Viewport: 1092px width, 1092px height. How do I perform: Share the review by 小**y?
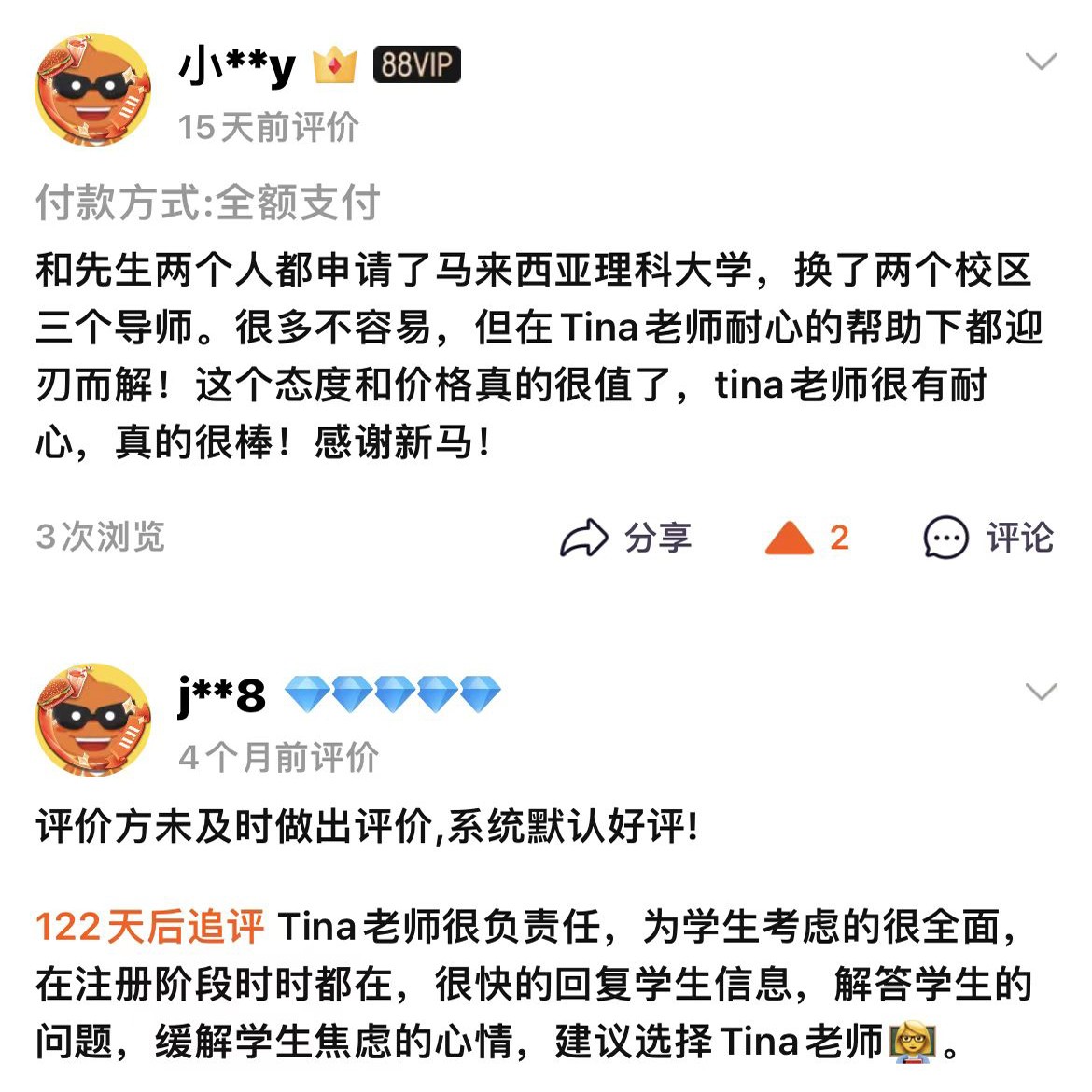pos(625,538)
